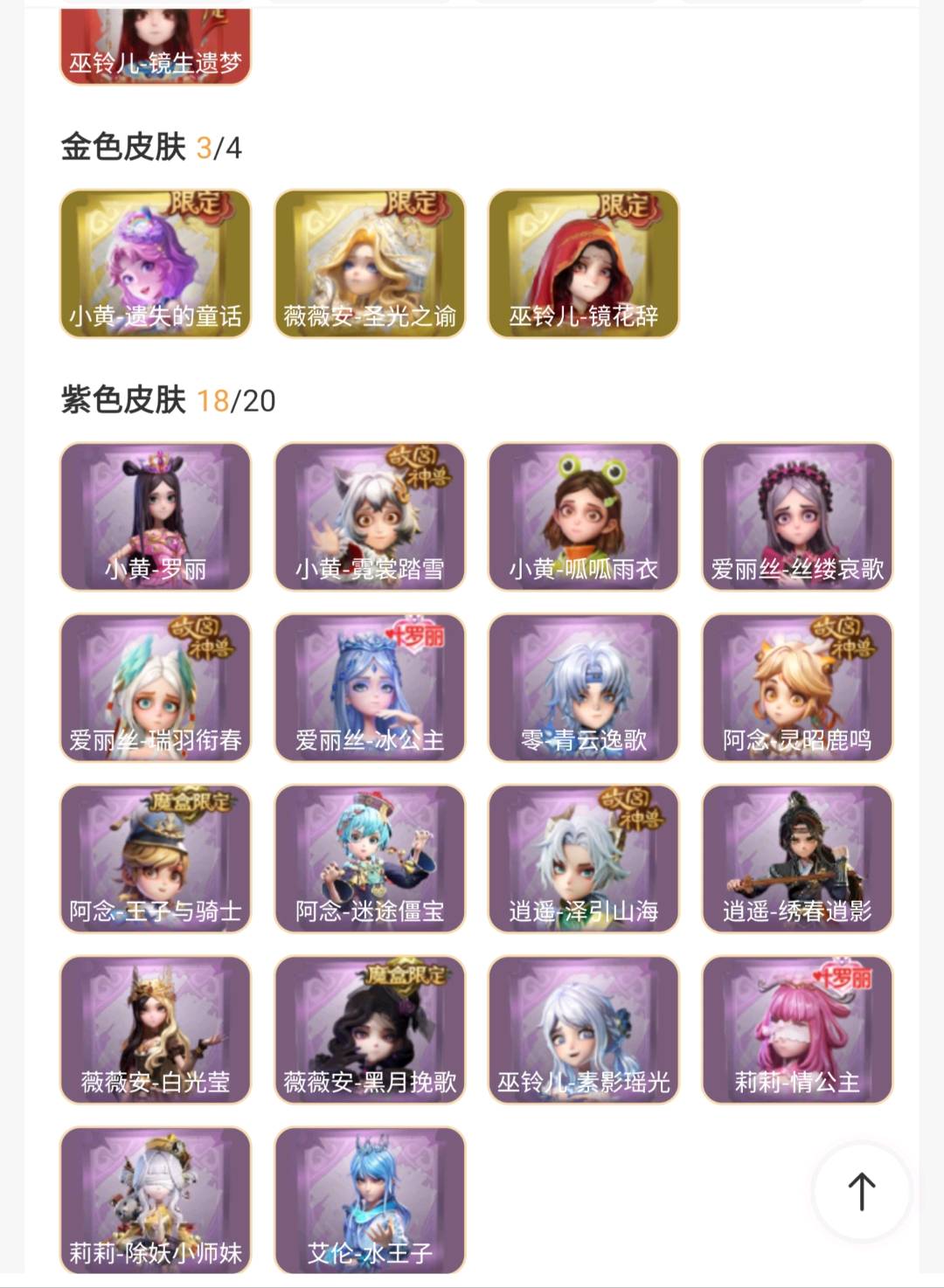
Task: Tap the scroll-to-top arrow button
Action: 861,1191
